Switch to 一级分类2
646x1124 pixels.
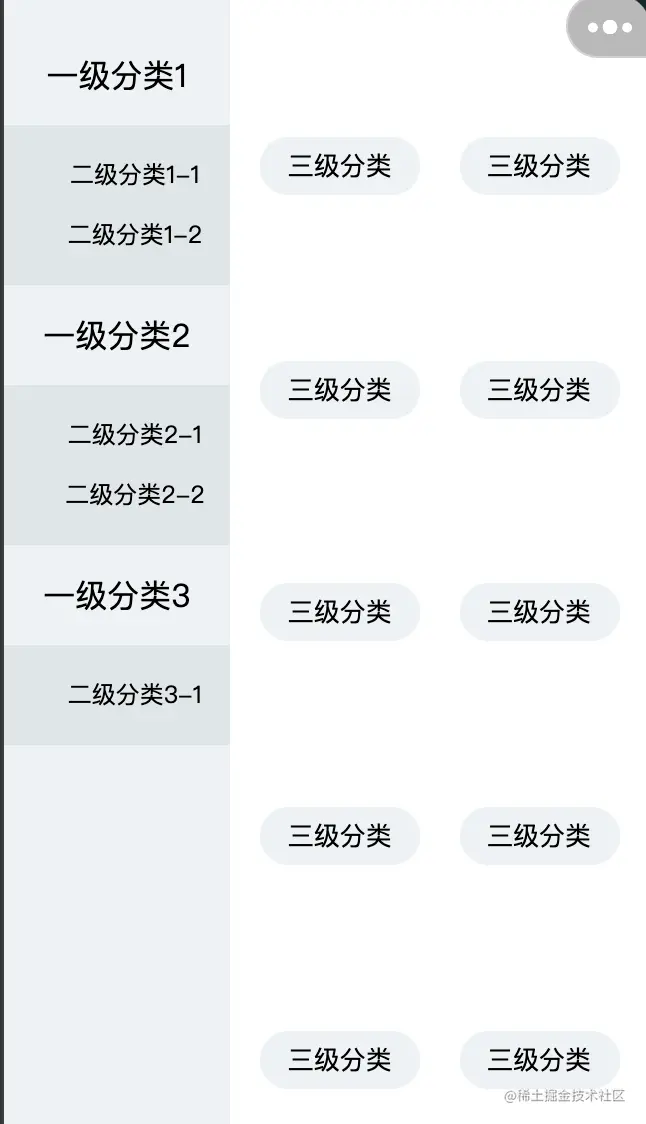117,336
